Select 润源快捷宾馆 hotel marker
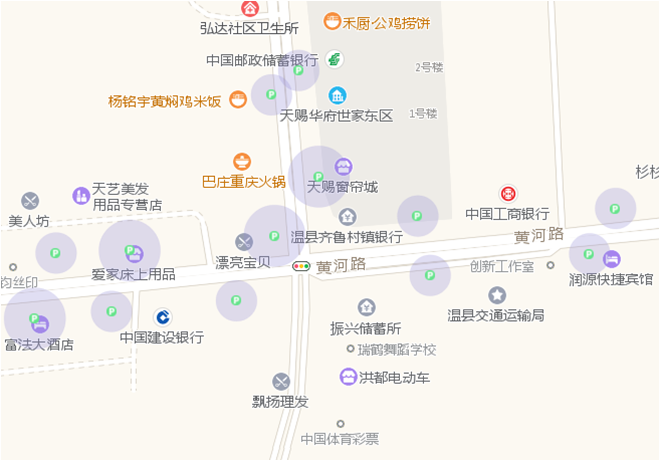660x461 pixels. (x=612, y=259)
